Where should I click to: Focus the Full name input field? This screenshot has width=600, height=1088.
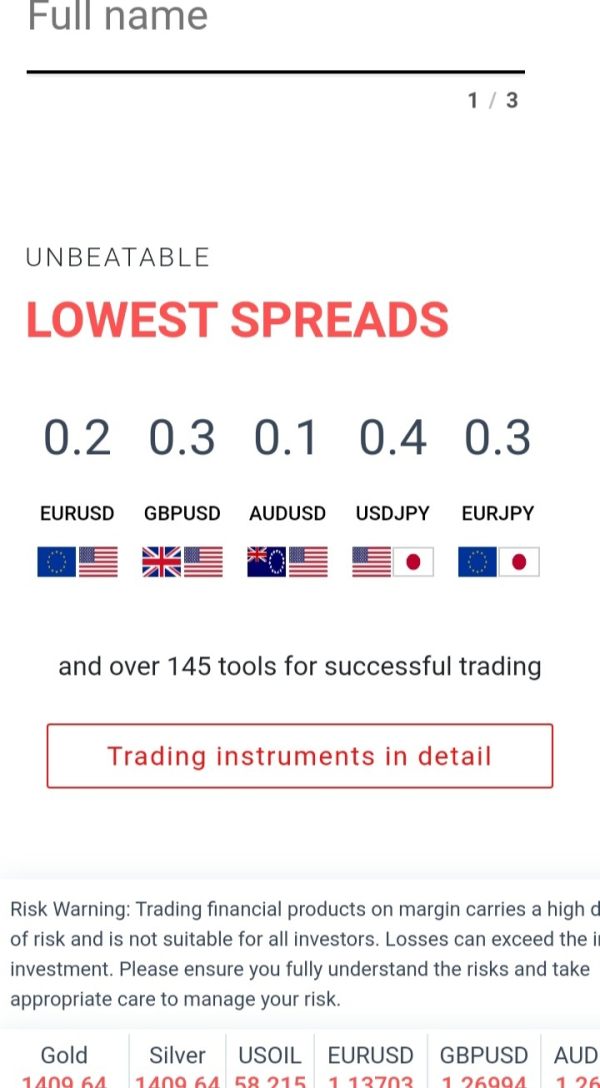(x=275, y=35)
